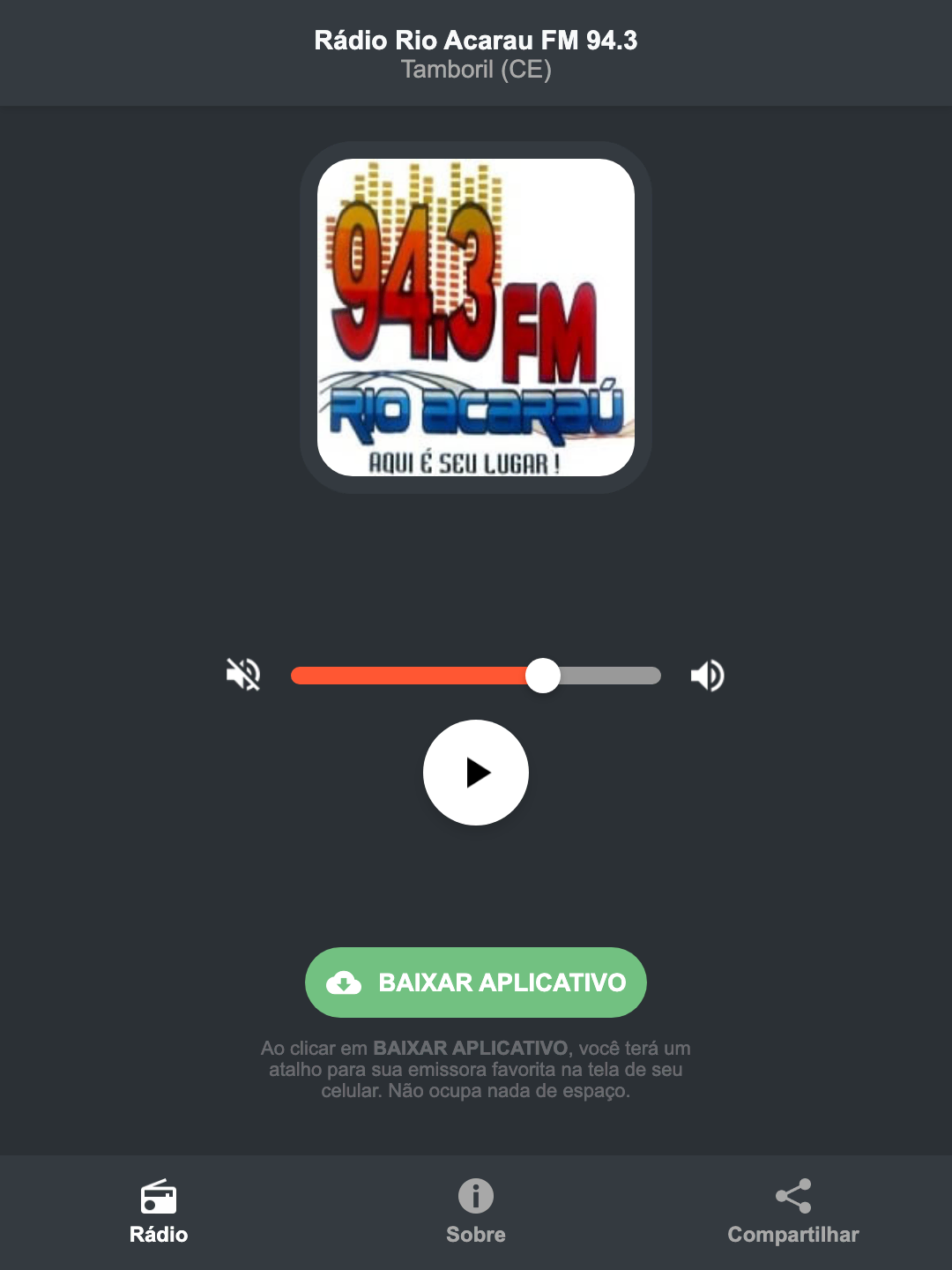Select the Rádio tab

[159, 1217]
